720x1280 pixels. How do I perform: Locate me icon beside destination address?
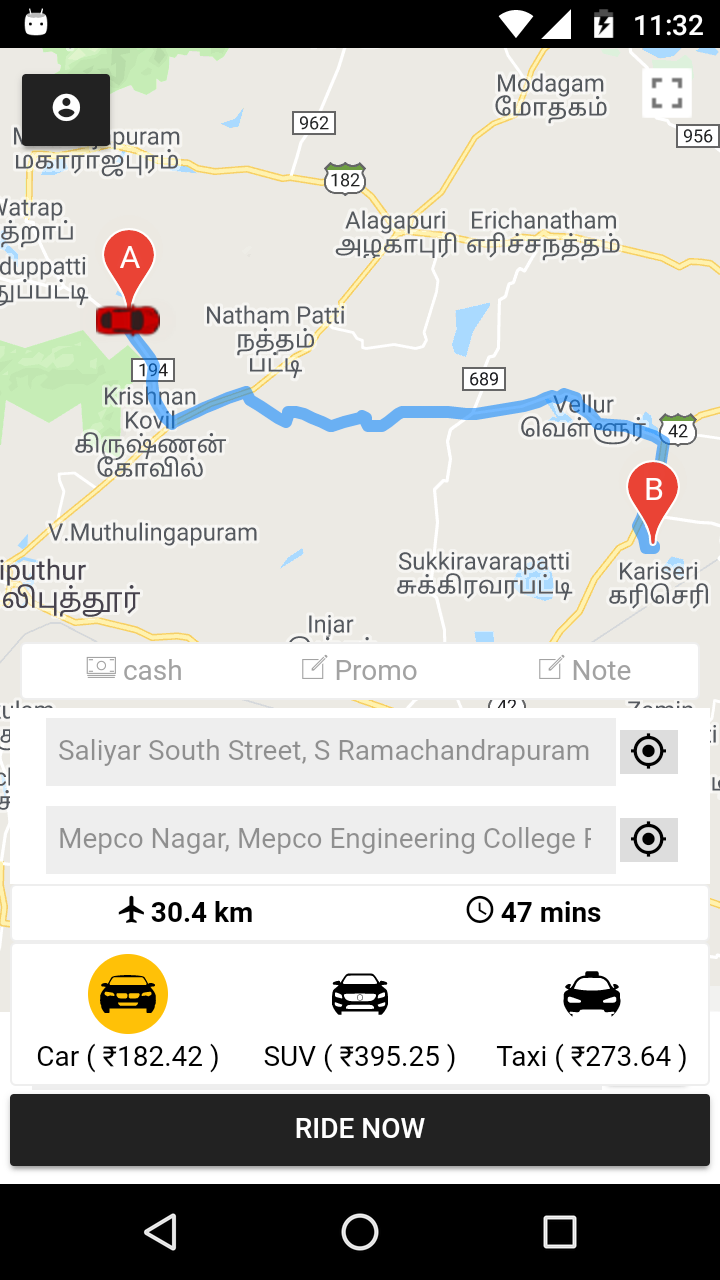click(x=648, y=839)
